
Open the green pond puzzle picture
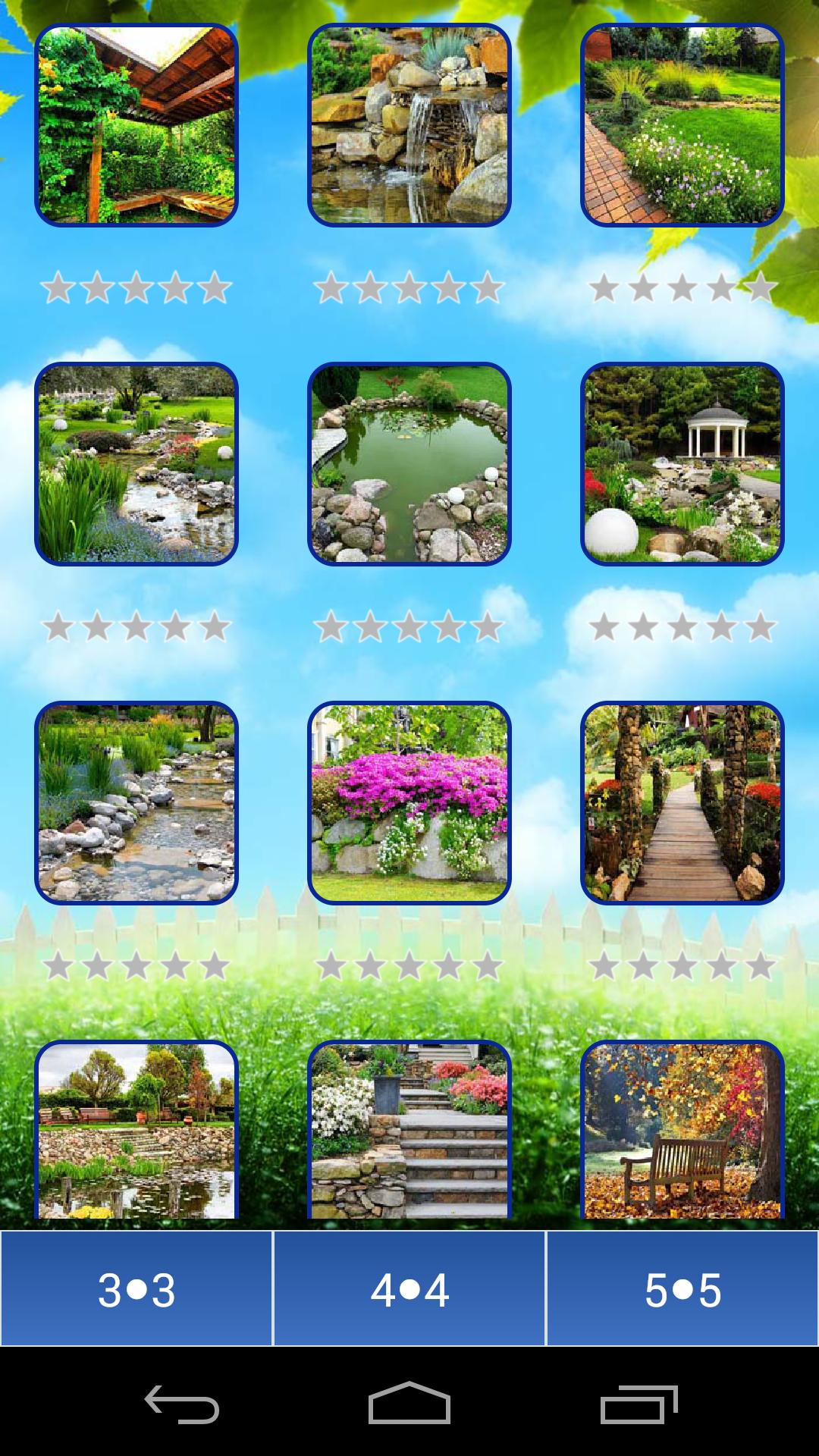(409, 464)
